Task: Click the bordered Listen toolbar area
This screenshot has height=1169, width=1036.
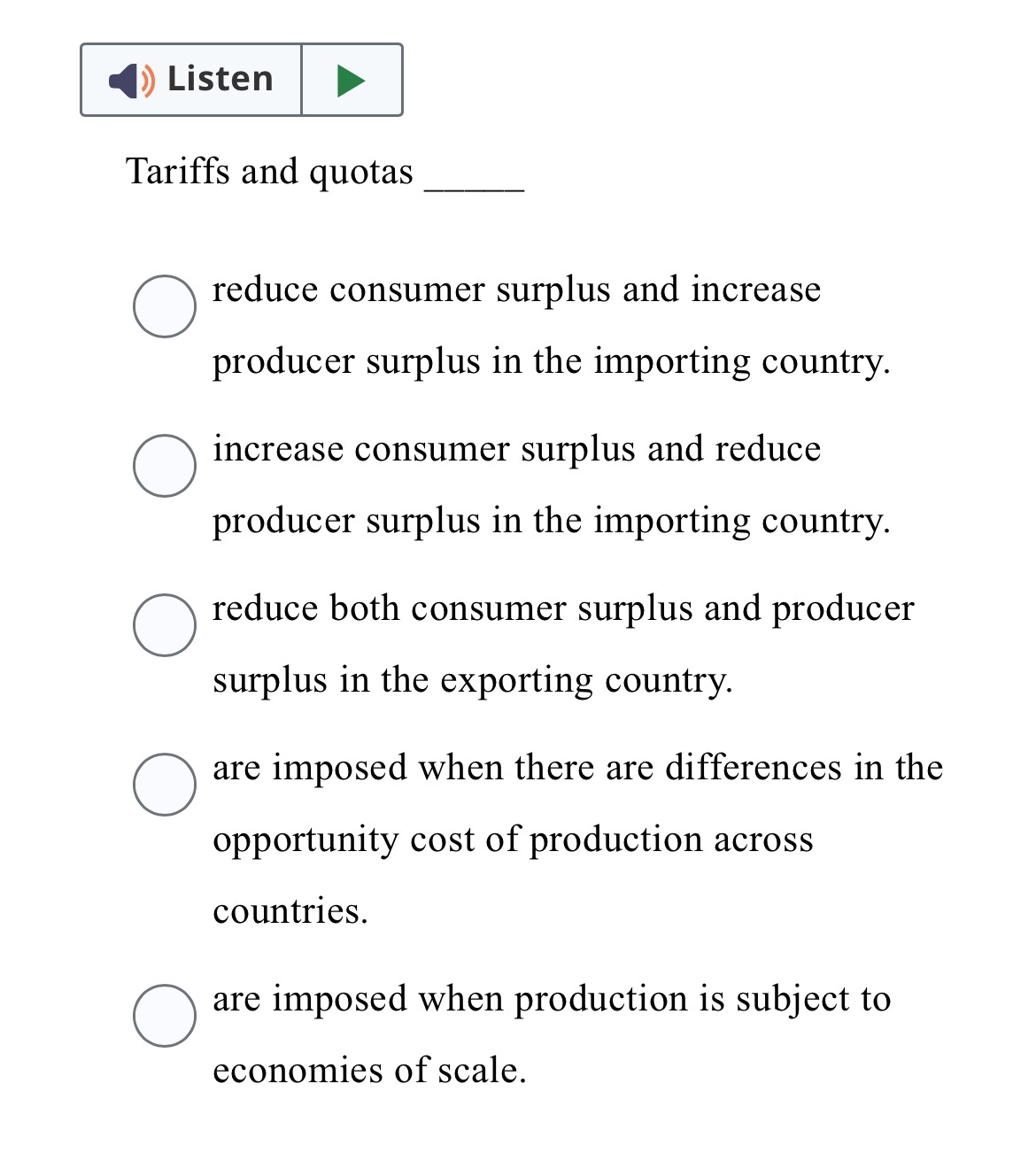Action: coord(242,81)
